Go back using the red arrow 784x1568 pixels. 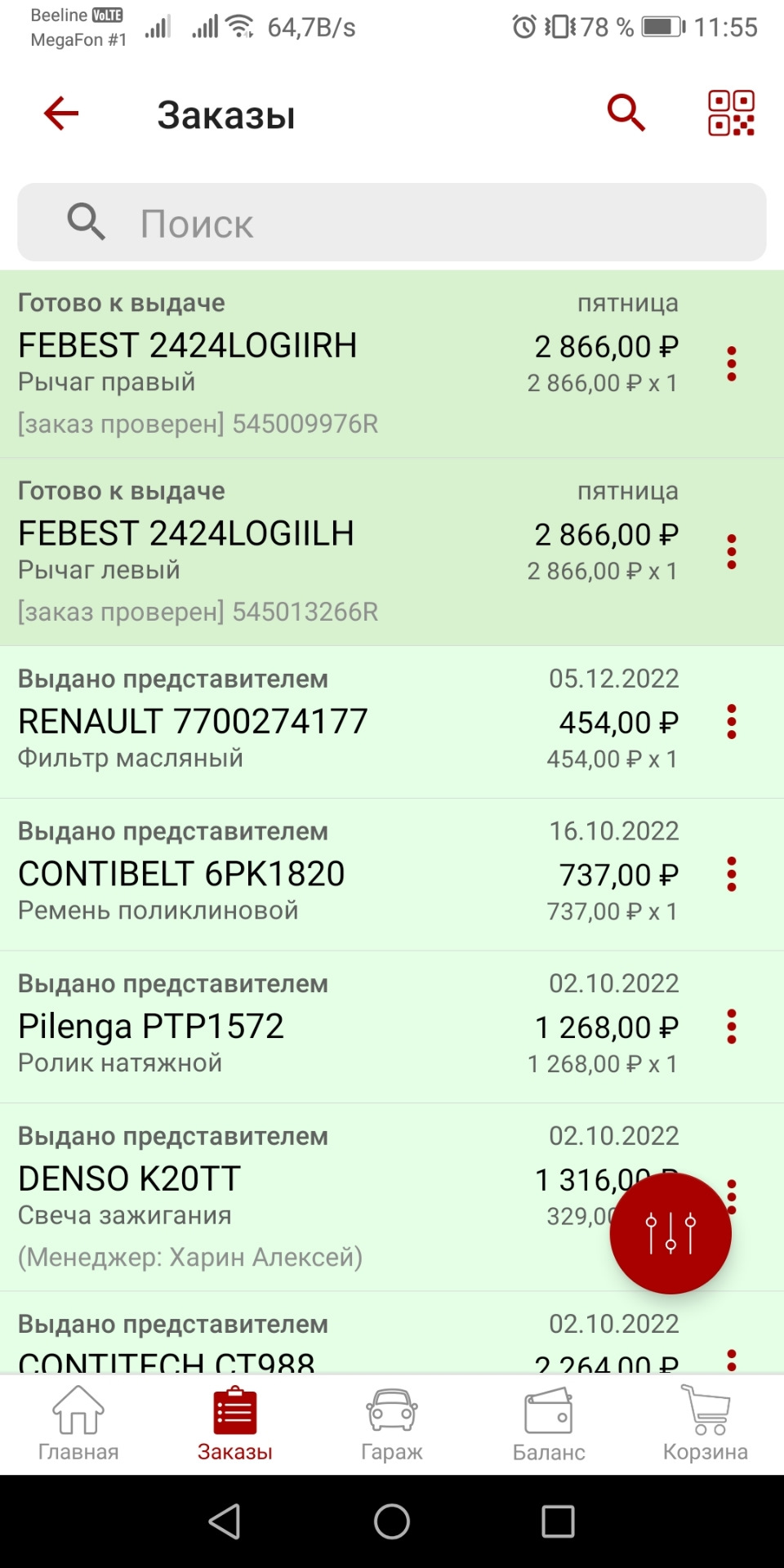61,113
